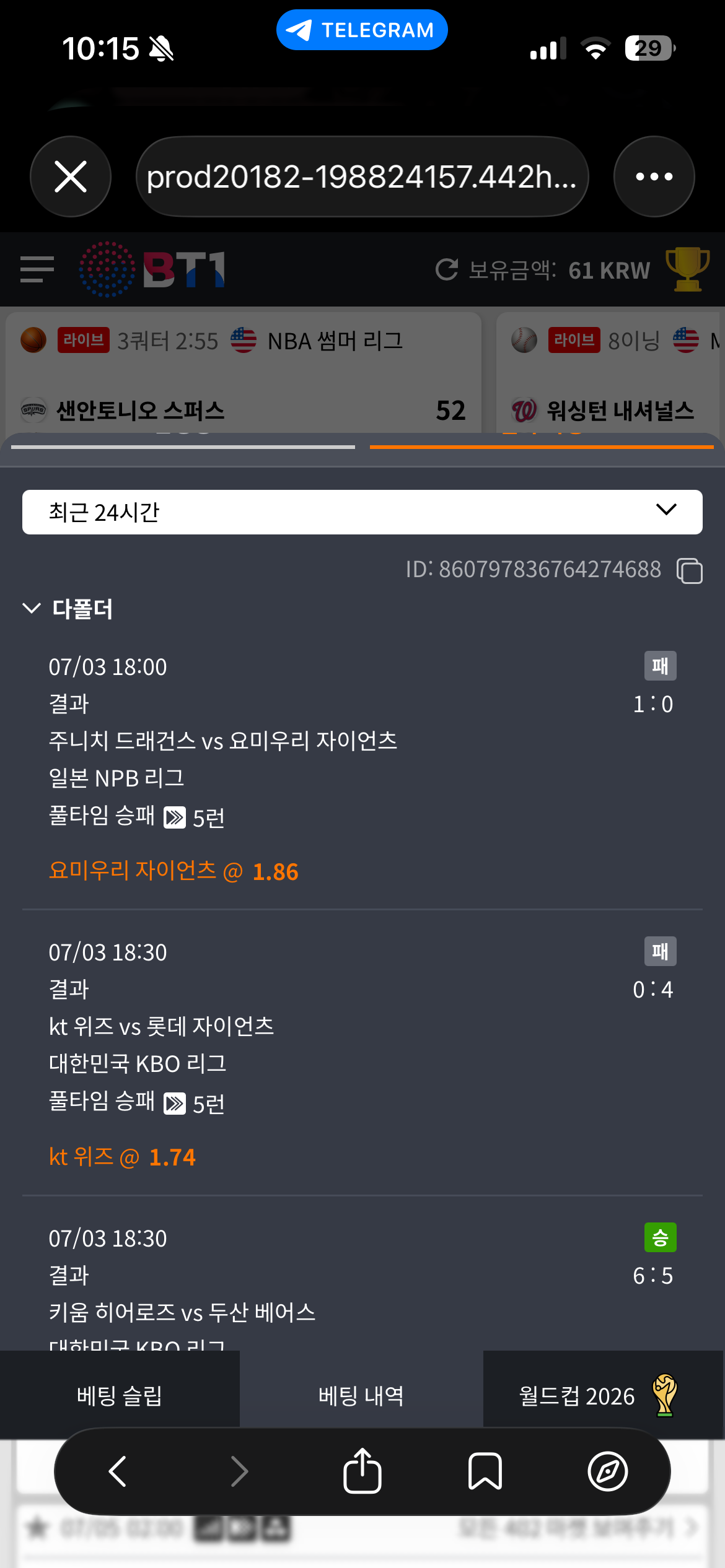This screenshot has height=1568, width=725.
Task: Open the gold trophy icon
Action: point(687,269)
